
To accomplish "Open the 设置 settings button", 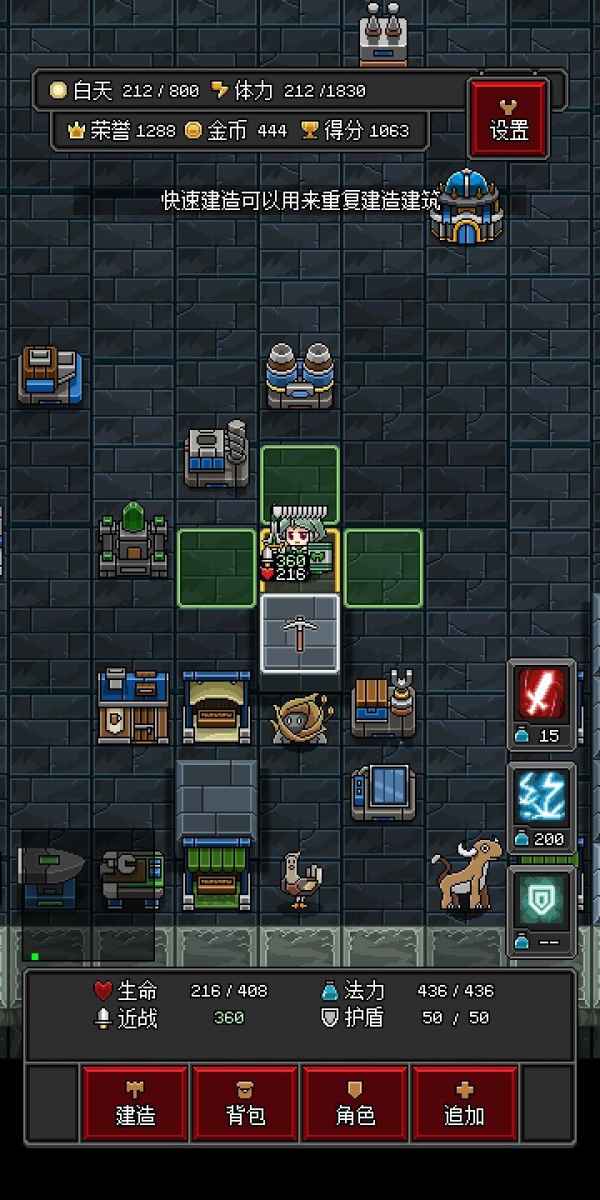I will pyautogui.click(x=508, y=118).
